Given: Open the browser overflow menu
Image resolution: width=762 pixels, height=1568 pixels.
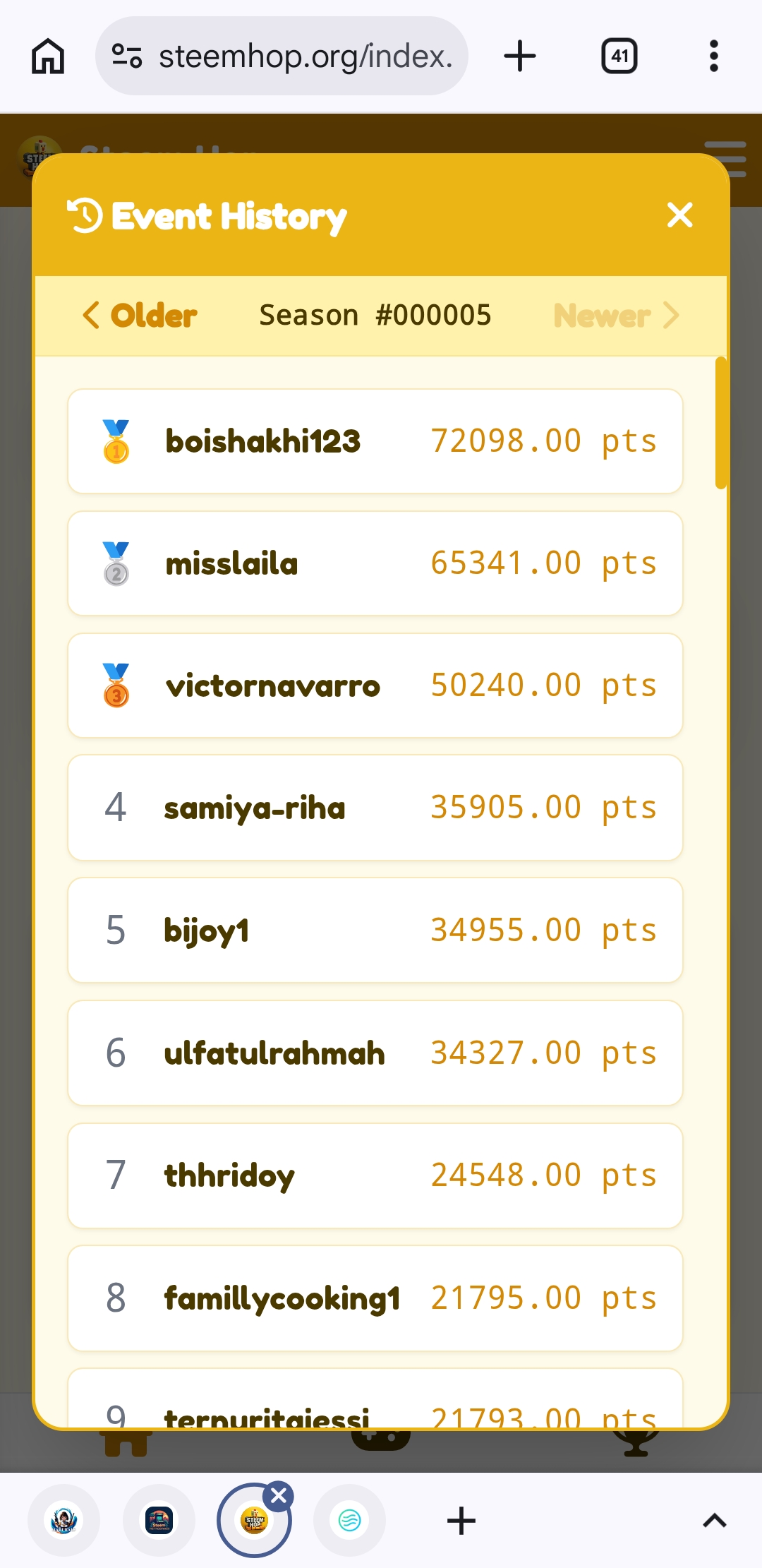Looking at the screenshot, I should tap(713, 56).
